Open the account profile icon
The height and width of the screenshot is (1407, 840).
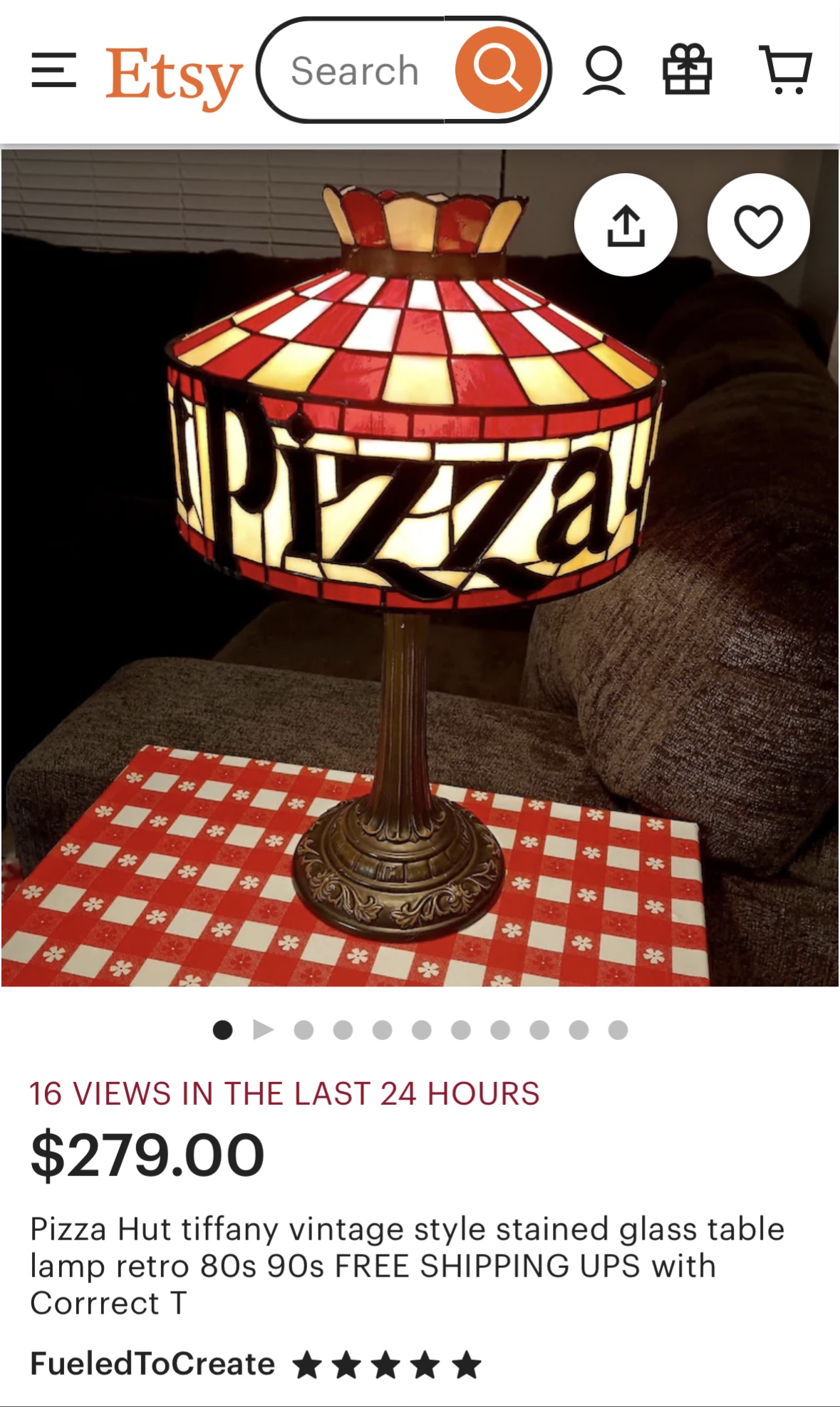[604, 70]
